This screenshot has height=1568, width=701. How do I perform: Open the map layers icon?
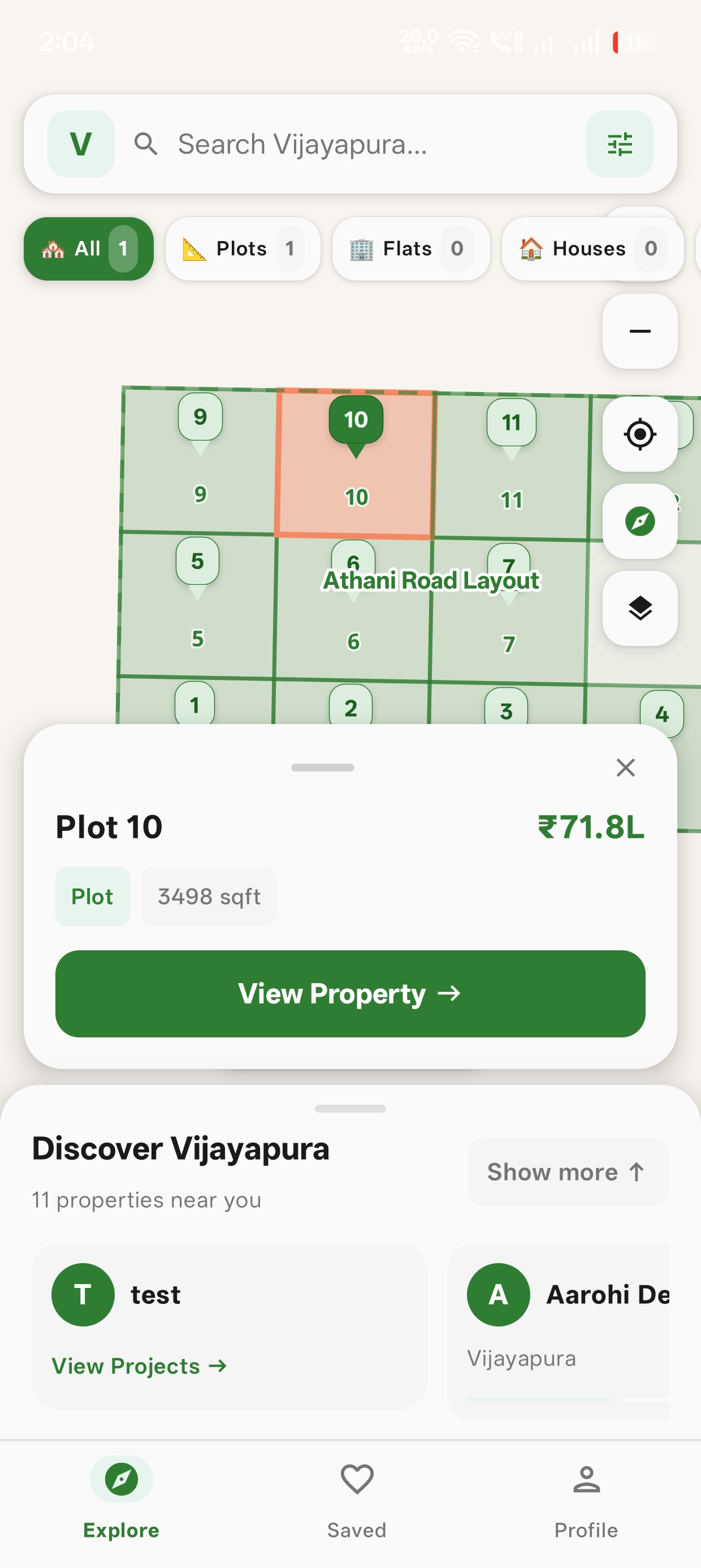(639, 608)
